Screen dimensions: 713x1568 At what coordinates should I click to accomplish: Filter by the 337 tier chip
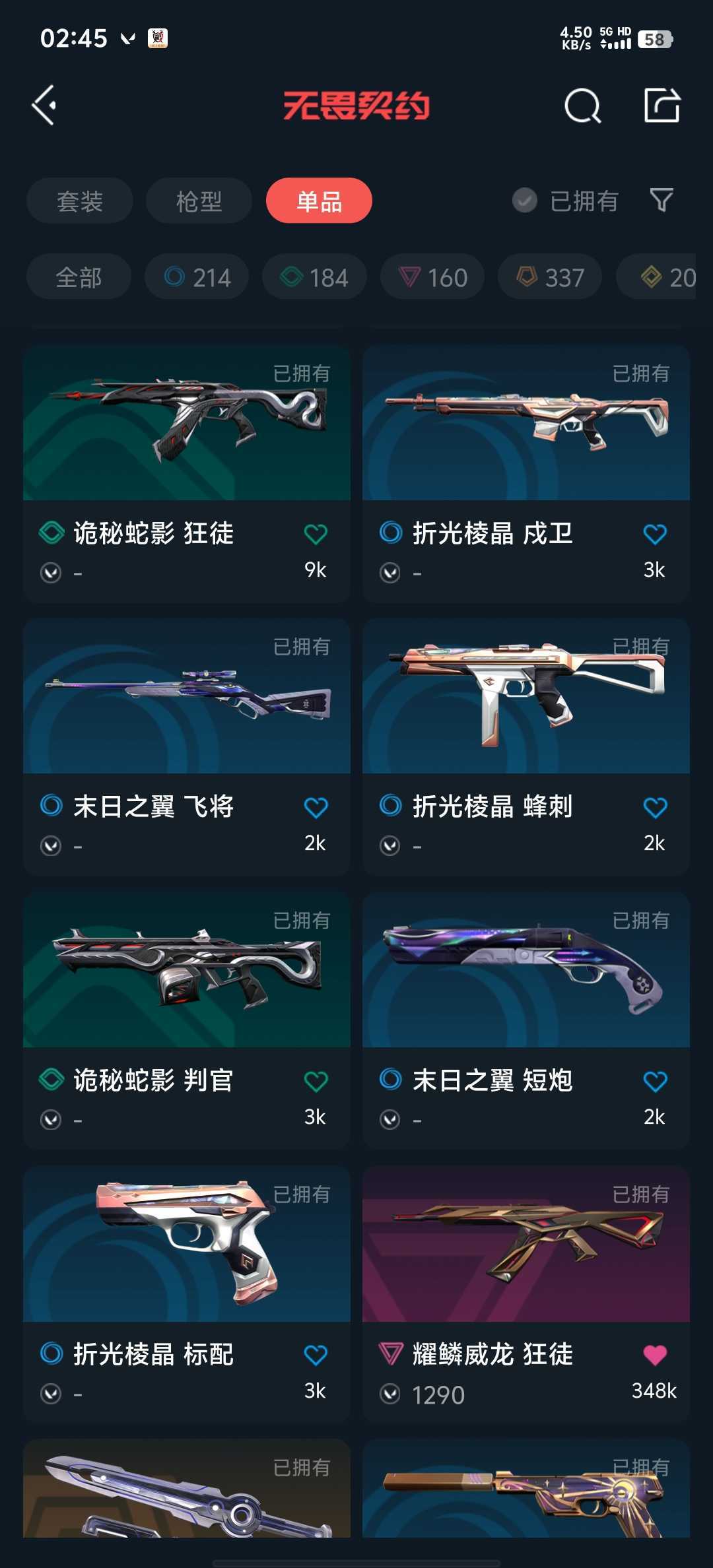(x=550, y=277)
